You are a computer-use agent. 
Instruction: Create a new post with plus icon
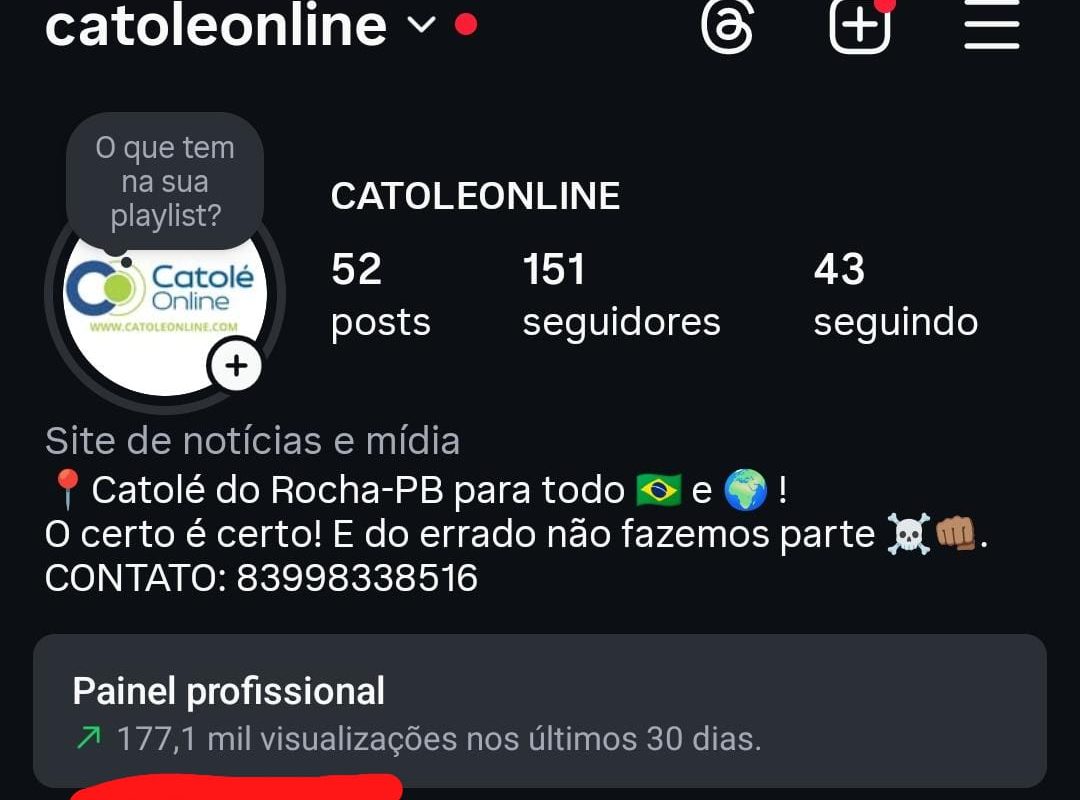(x=859, y=26)
